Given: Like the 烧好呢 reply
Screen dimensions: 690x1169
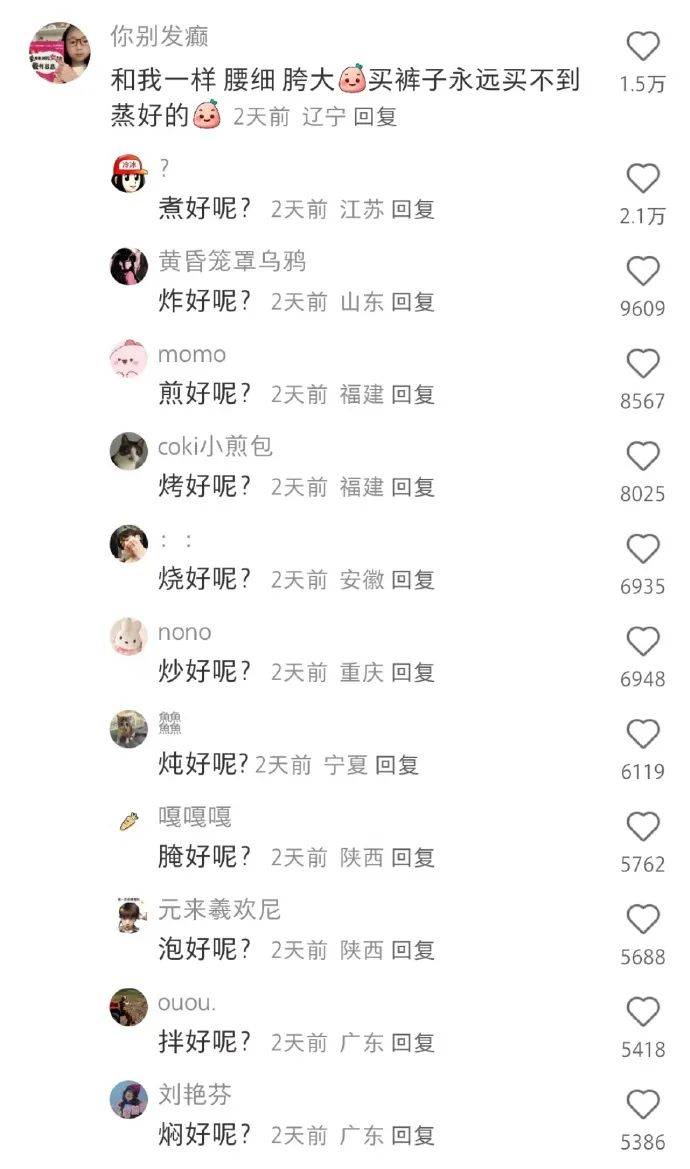Looking at the screenshot, I should (x=643, y=549).
